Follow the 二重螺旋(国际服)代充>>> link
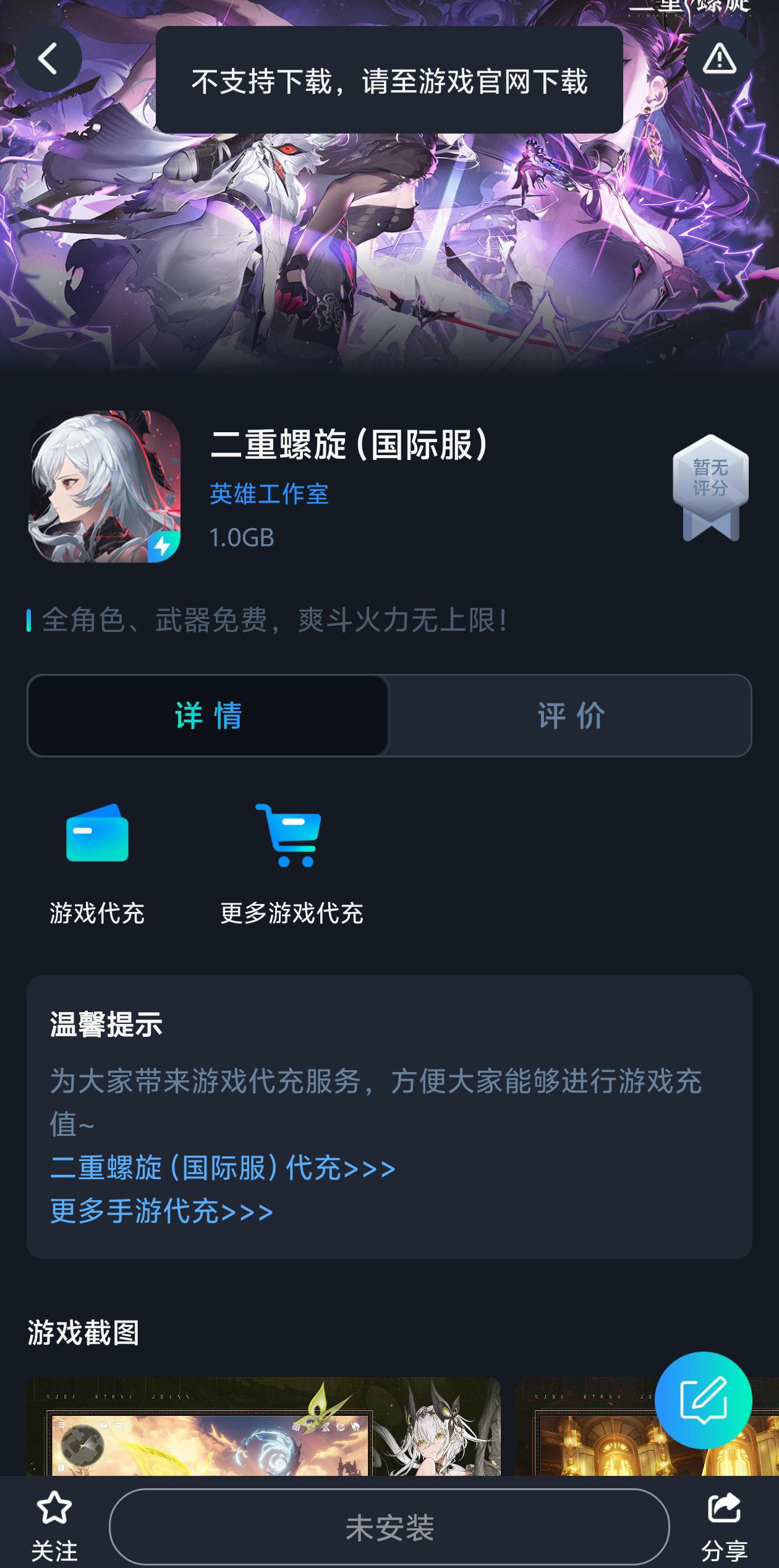The width and height of the screenshot is (779, 1568). point(223,1168)
